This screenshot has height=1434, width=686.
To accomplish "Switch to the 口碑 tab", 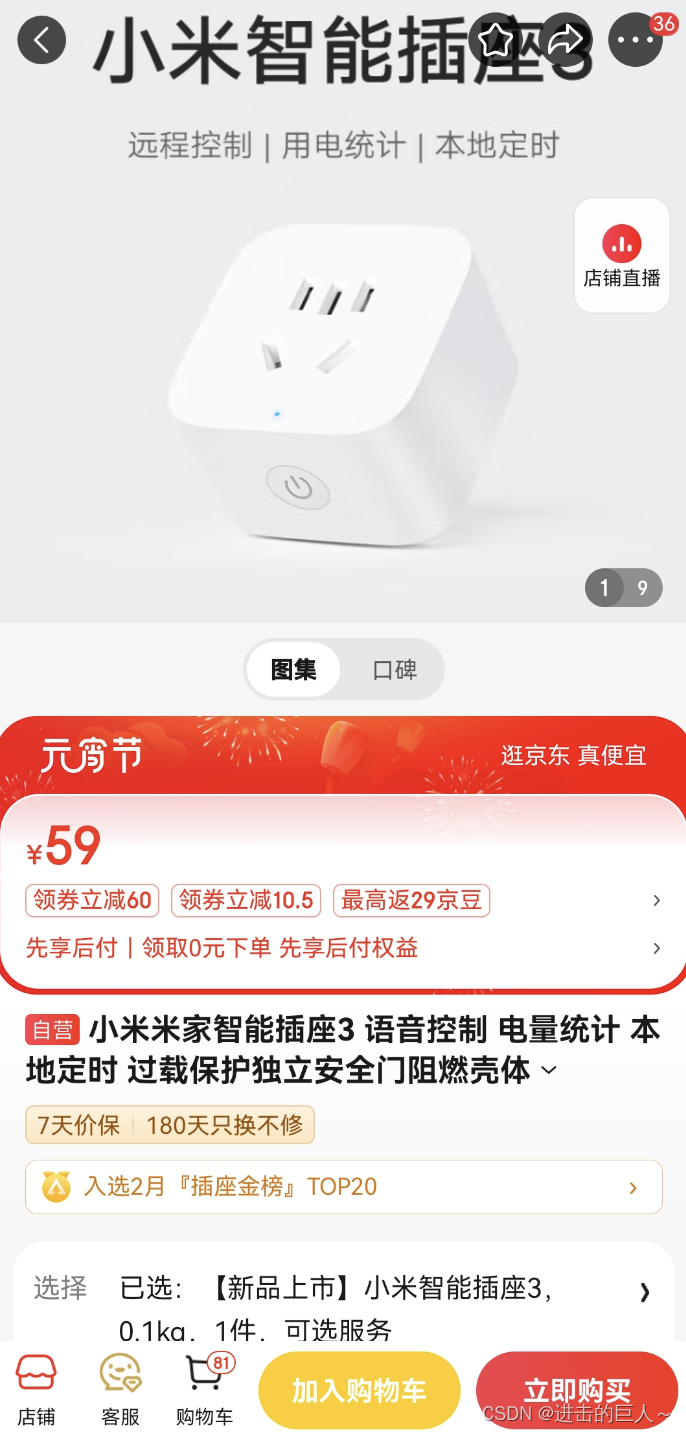I will (394, 670).
